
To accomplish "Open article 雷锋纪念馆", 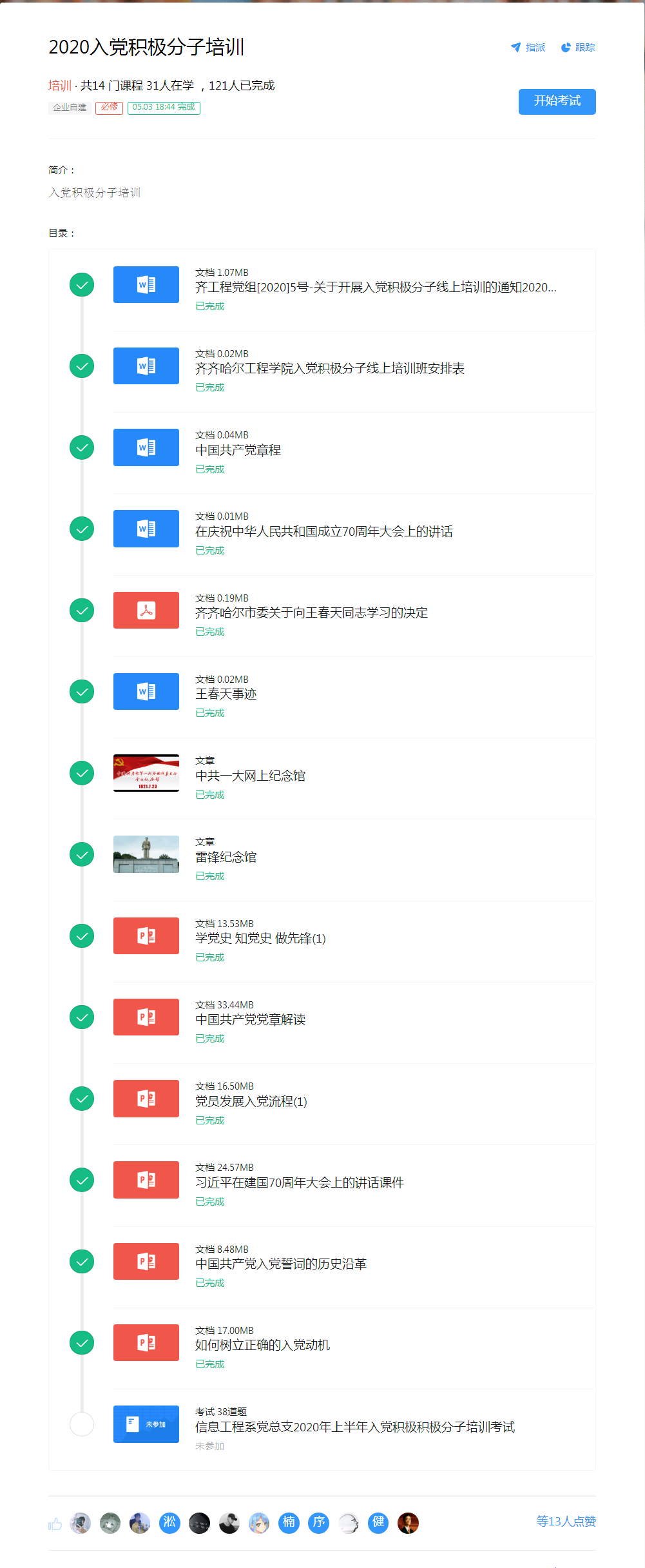I will (226, 857).
